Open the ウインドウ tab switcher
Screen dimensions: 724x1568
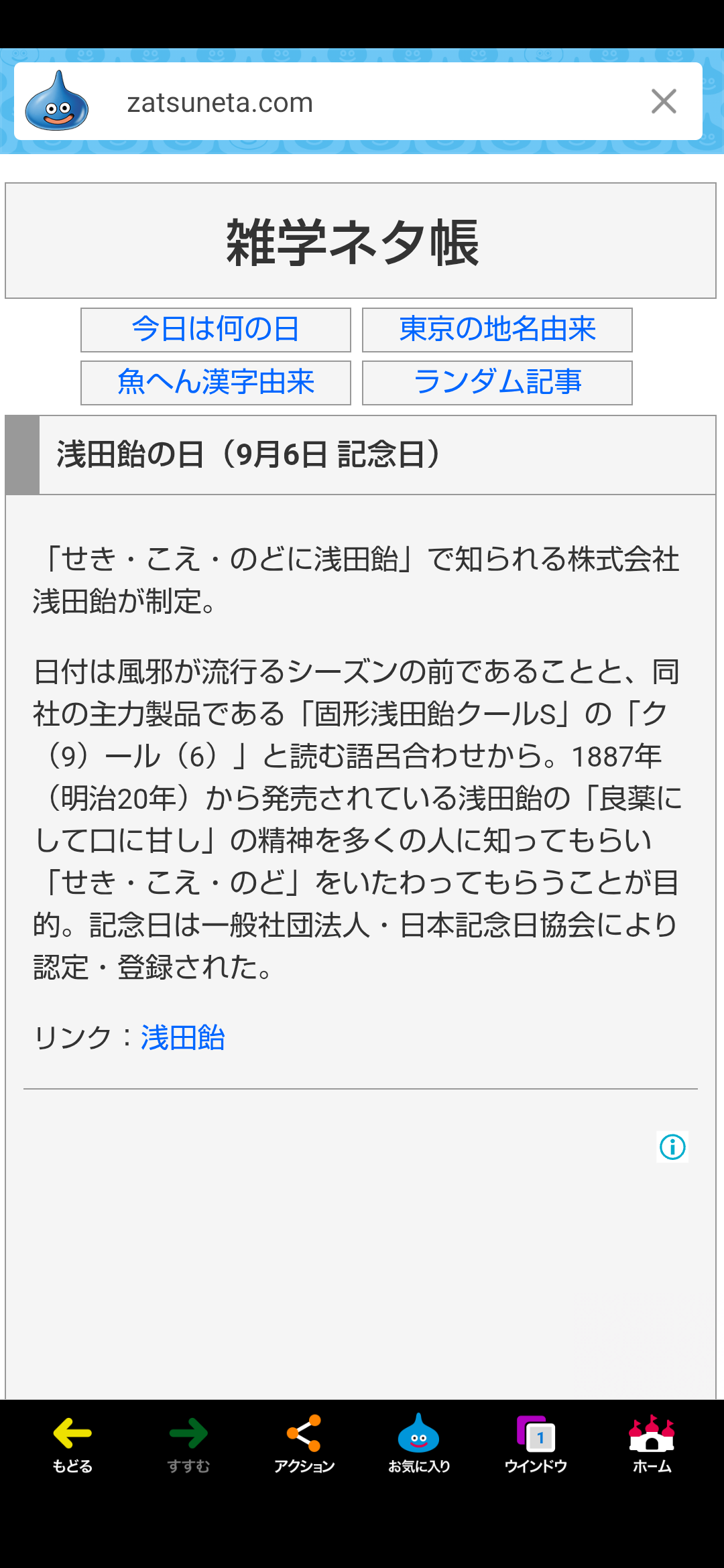pyautogui.click(x=536, y=1444)
